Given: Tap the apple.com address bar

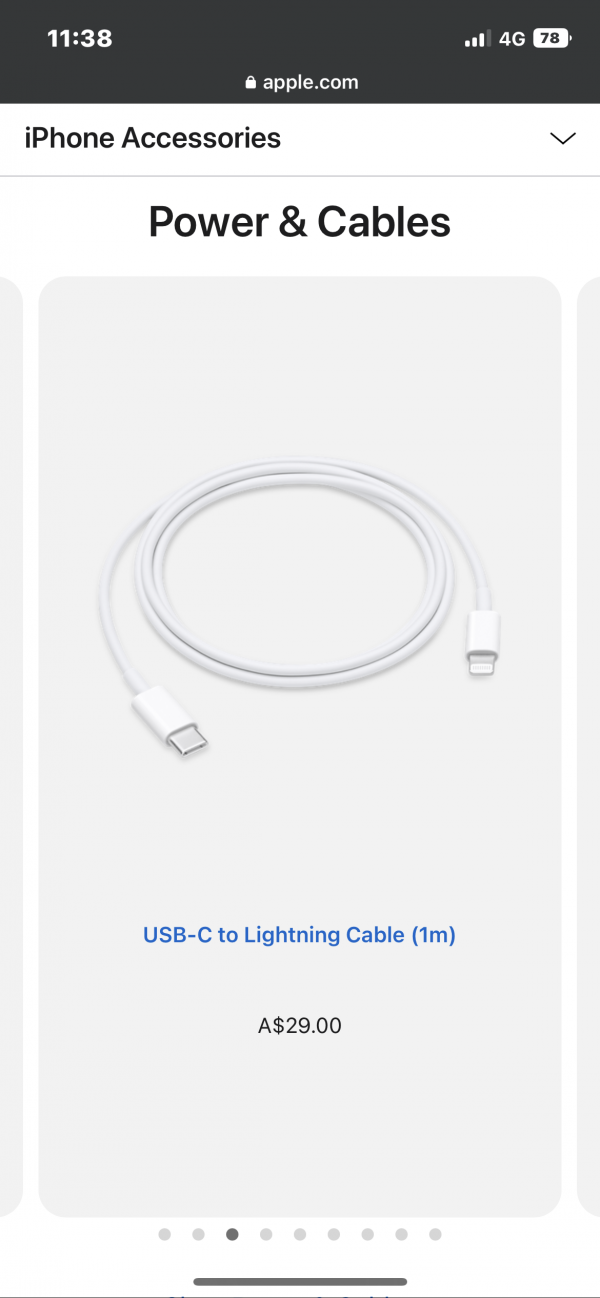Looking at the screenshot, I should (x=300, y=83).
